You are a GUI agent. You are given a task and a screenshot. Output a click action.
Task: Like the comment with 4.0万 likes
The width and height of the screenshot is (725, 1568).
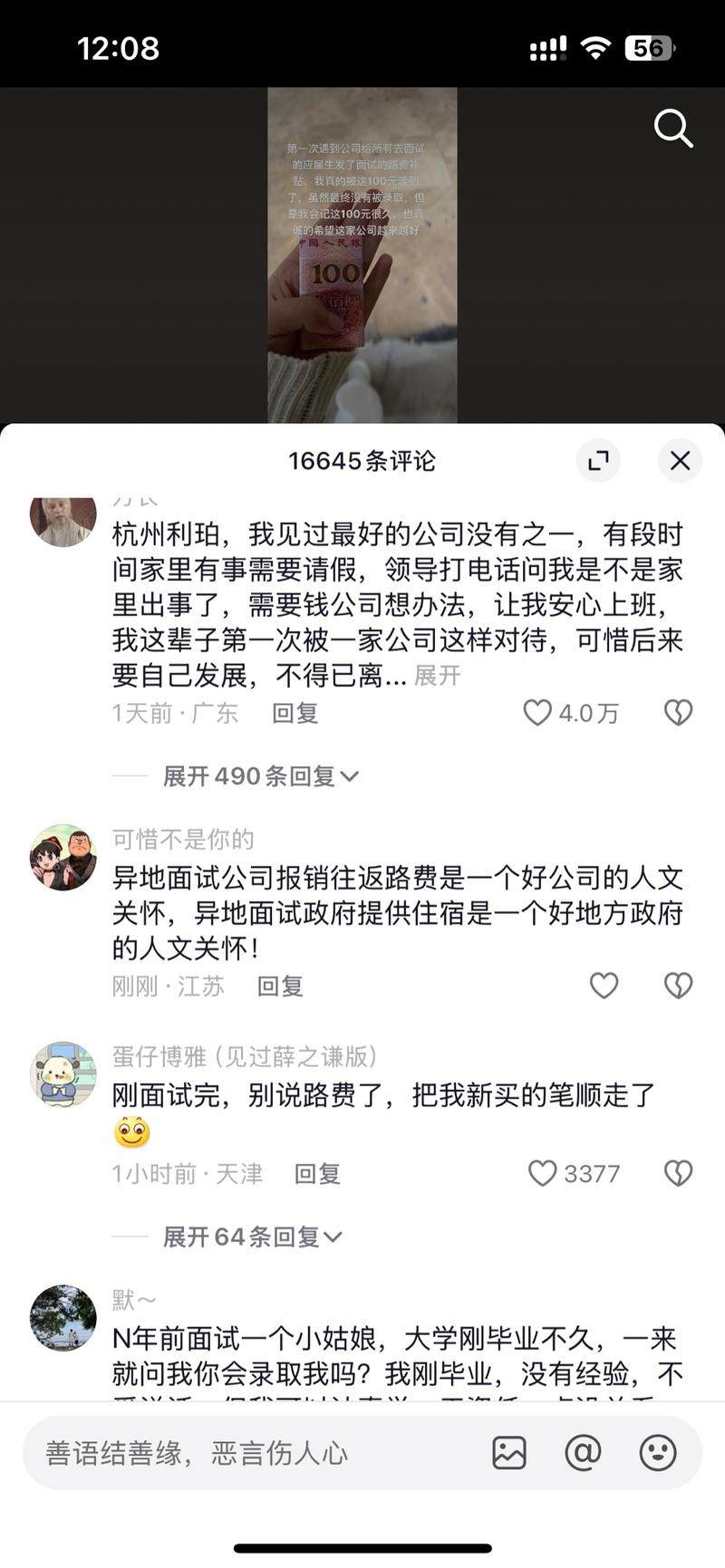pos(537,713)
